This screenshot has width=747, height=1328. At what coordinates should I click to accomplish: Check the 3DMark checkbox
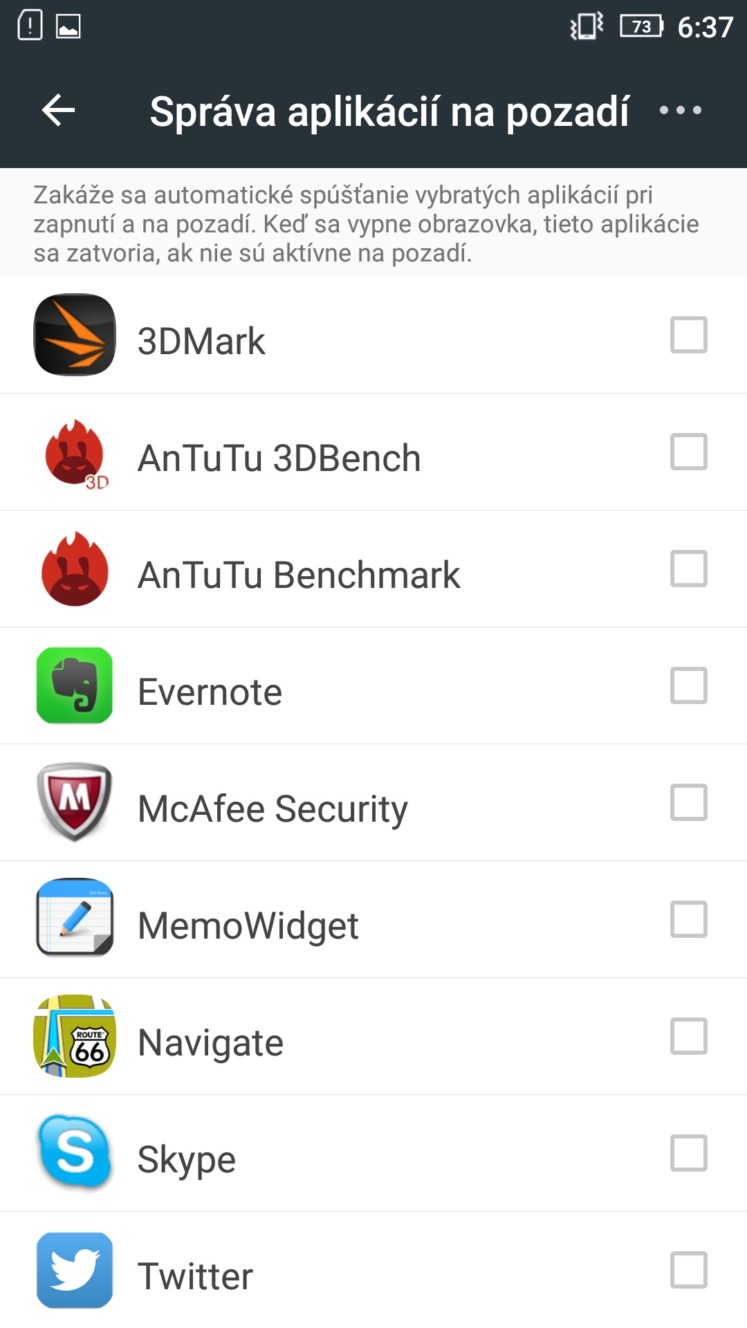pyautogui.click(x=689, y=335)
